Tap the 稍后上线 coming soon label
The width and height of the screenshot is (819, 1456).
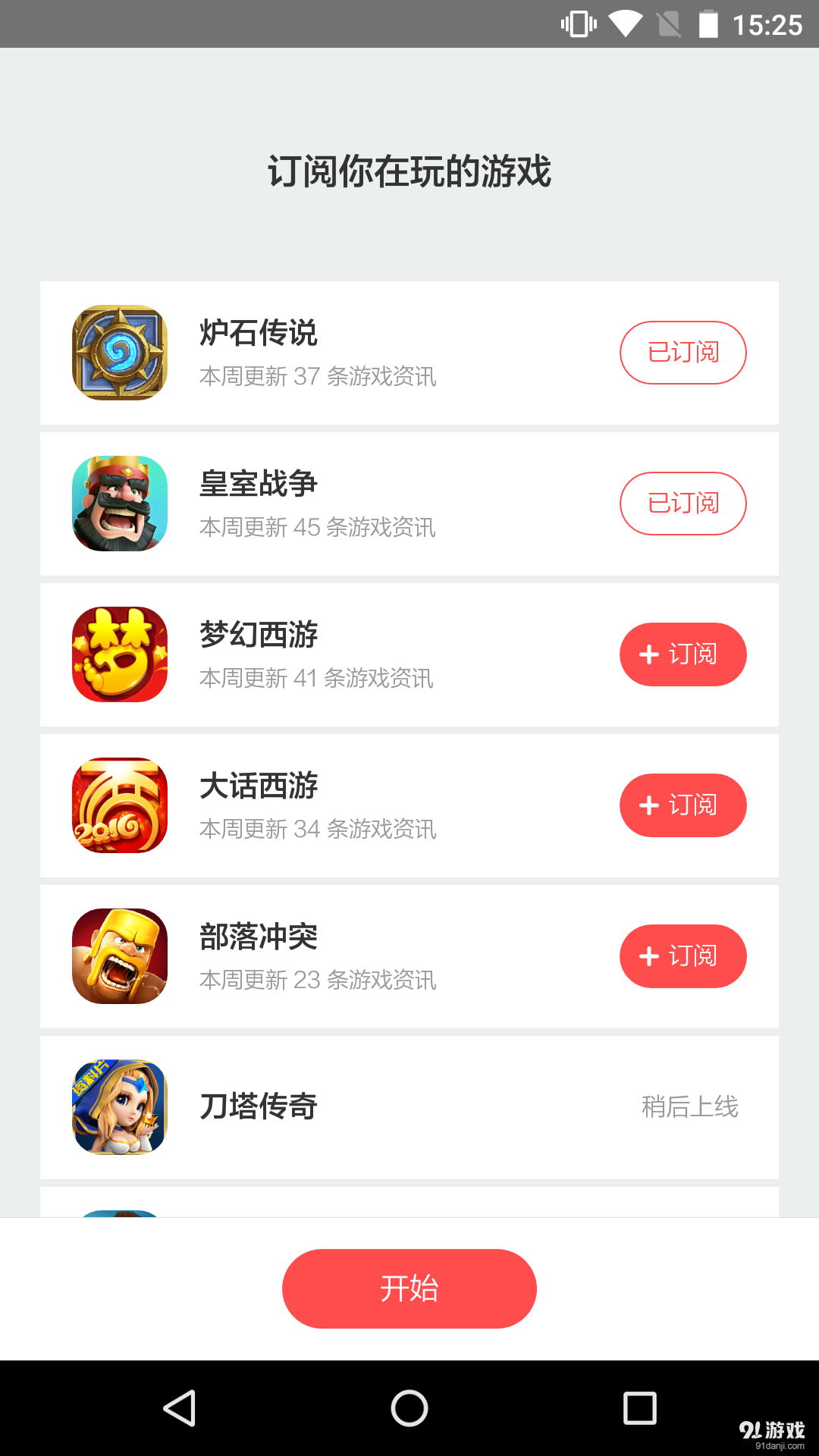(689, 1106)
